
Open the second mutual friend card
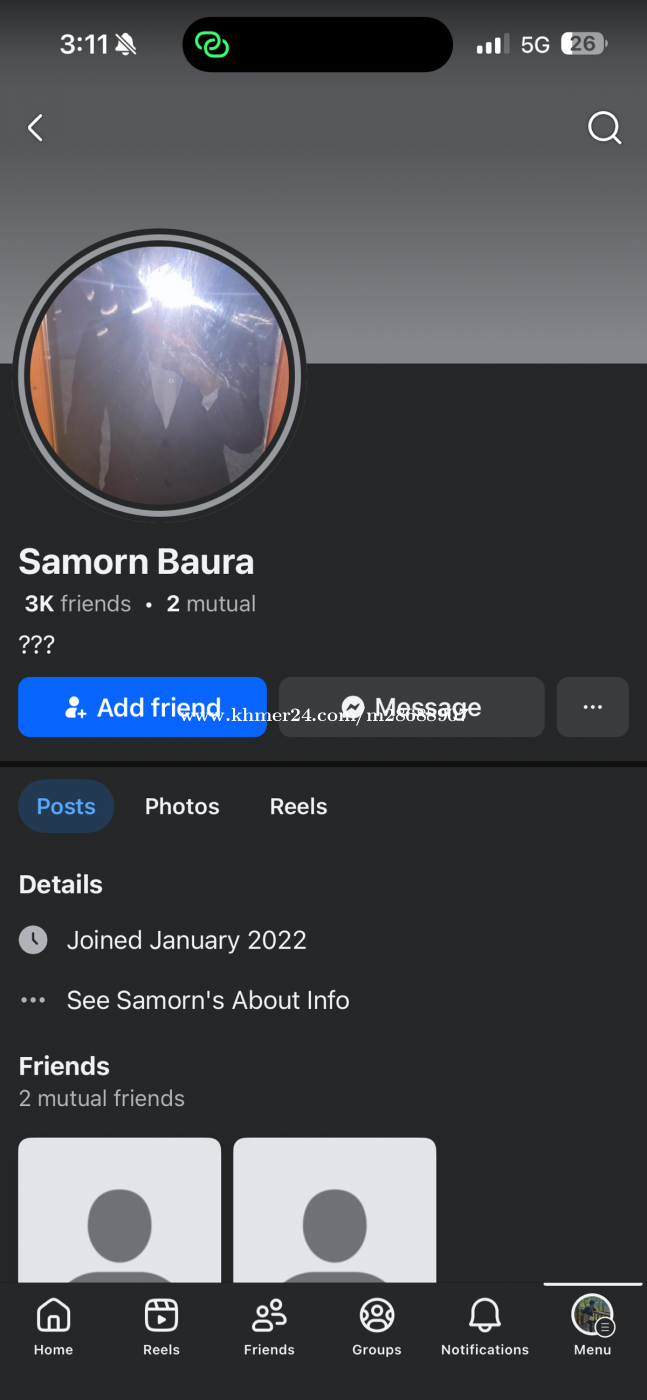pos(334,1210)
